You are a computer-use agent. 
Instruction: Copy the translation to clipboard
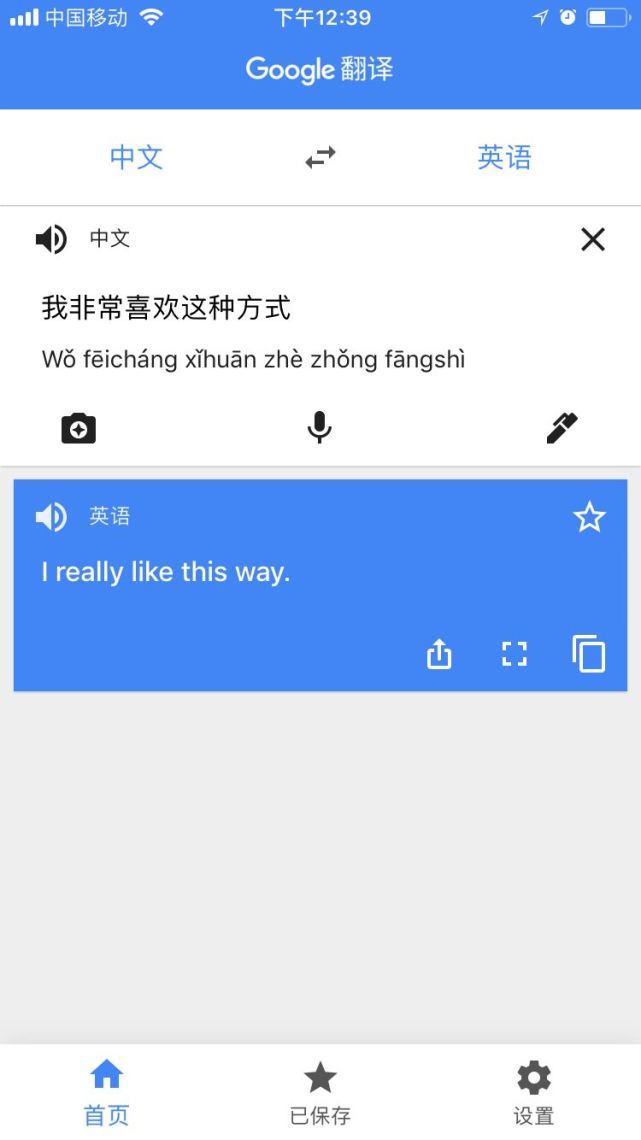pyautogui.click(x=589, y=654)
